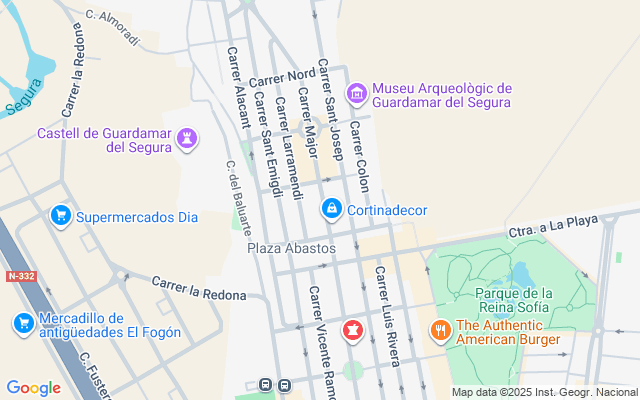
Task: Open The Authentic American Burger restaurant pin
Action: (441, 331)
